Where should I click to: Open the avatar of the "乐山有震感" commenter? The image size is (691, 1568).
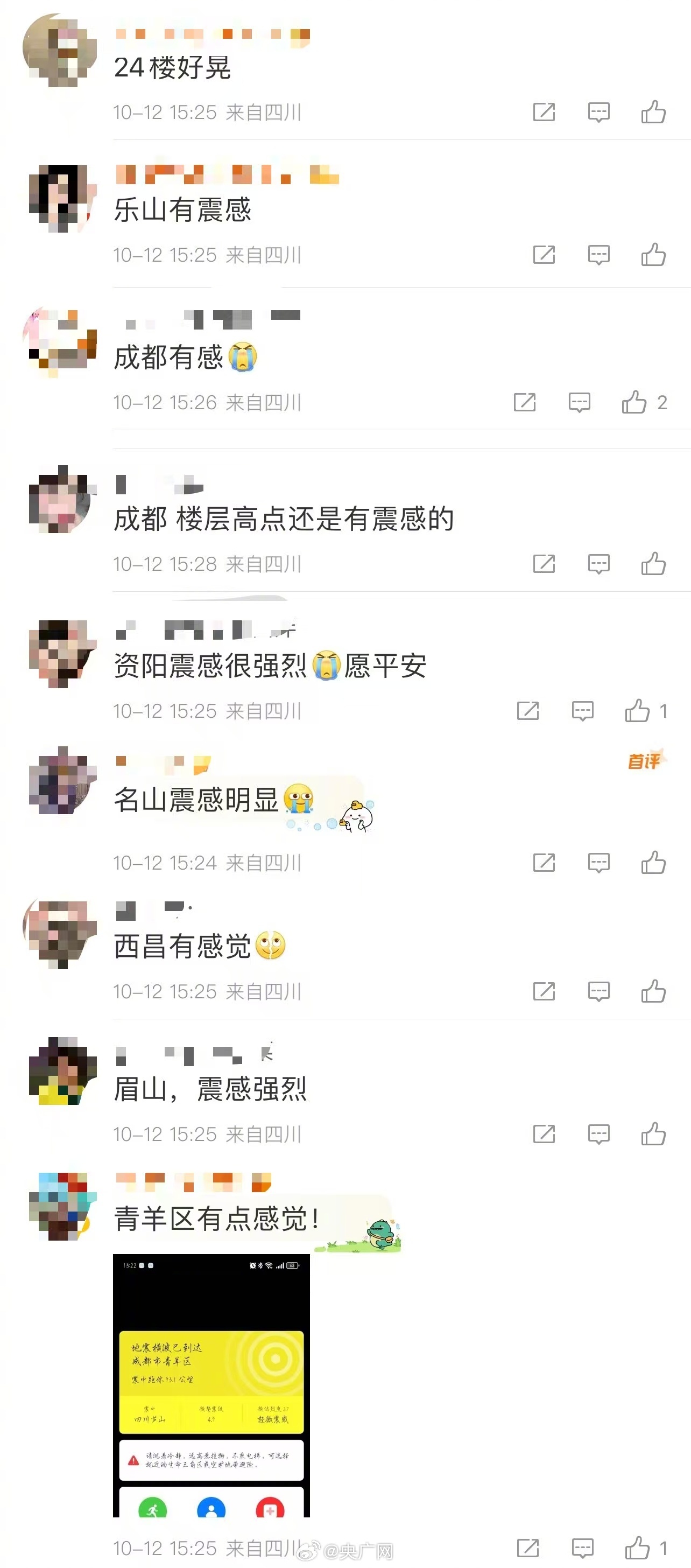click(x=62, y=199)
